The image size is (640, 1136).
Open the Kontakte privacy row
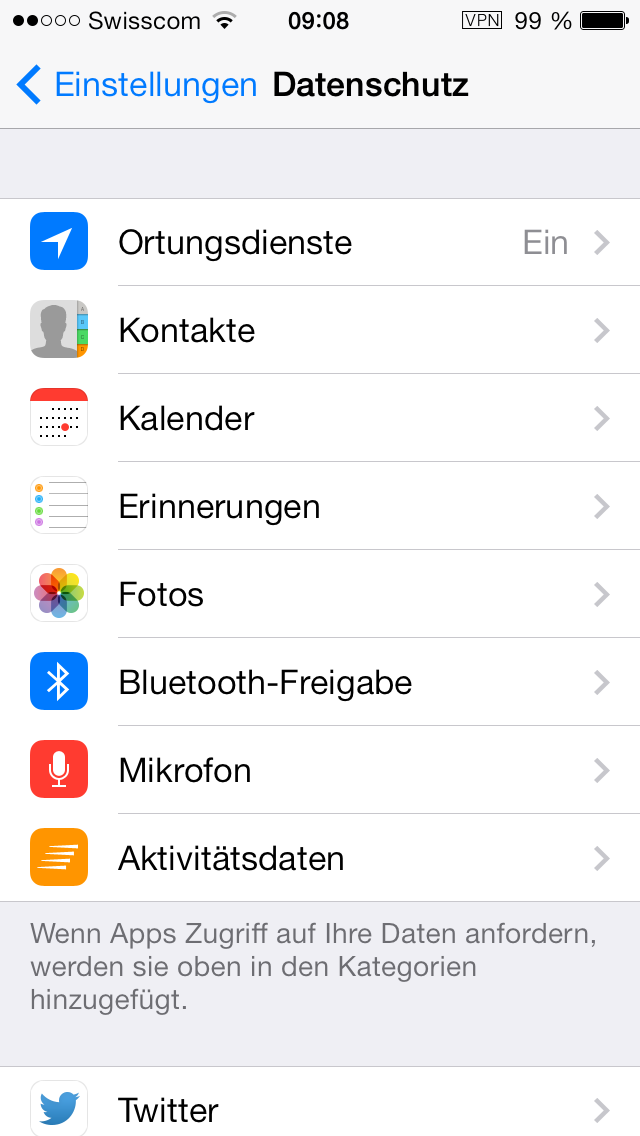(x=320, y=330)
